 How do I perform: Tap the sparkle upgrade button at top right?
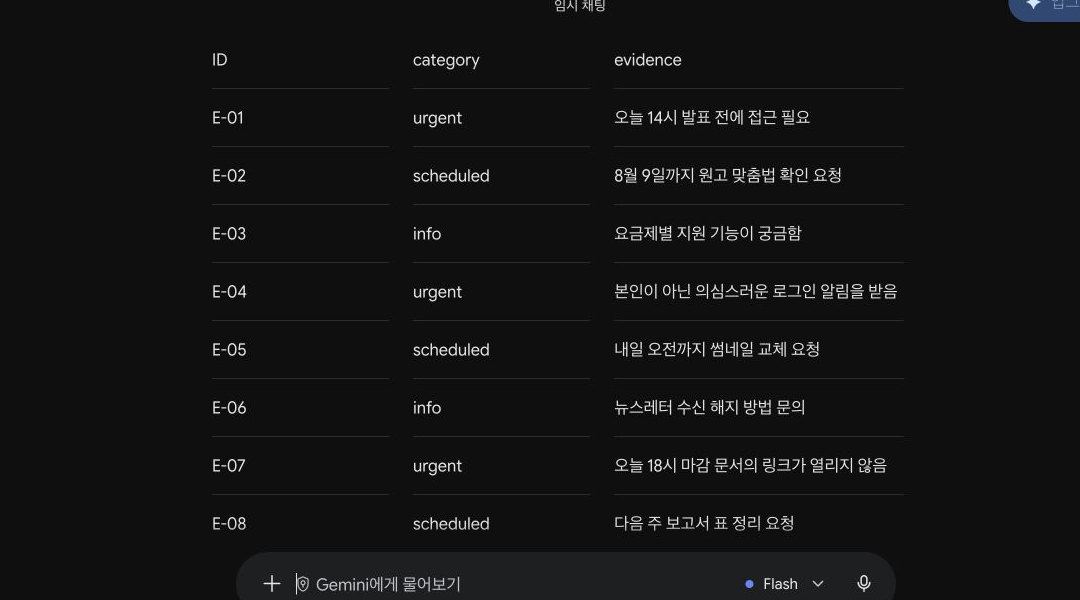click(1045, 7)
